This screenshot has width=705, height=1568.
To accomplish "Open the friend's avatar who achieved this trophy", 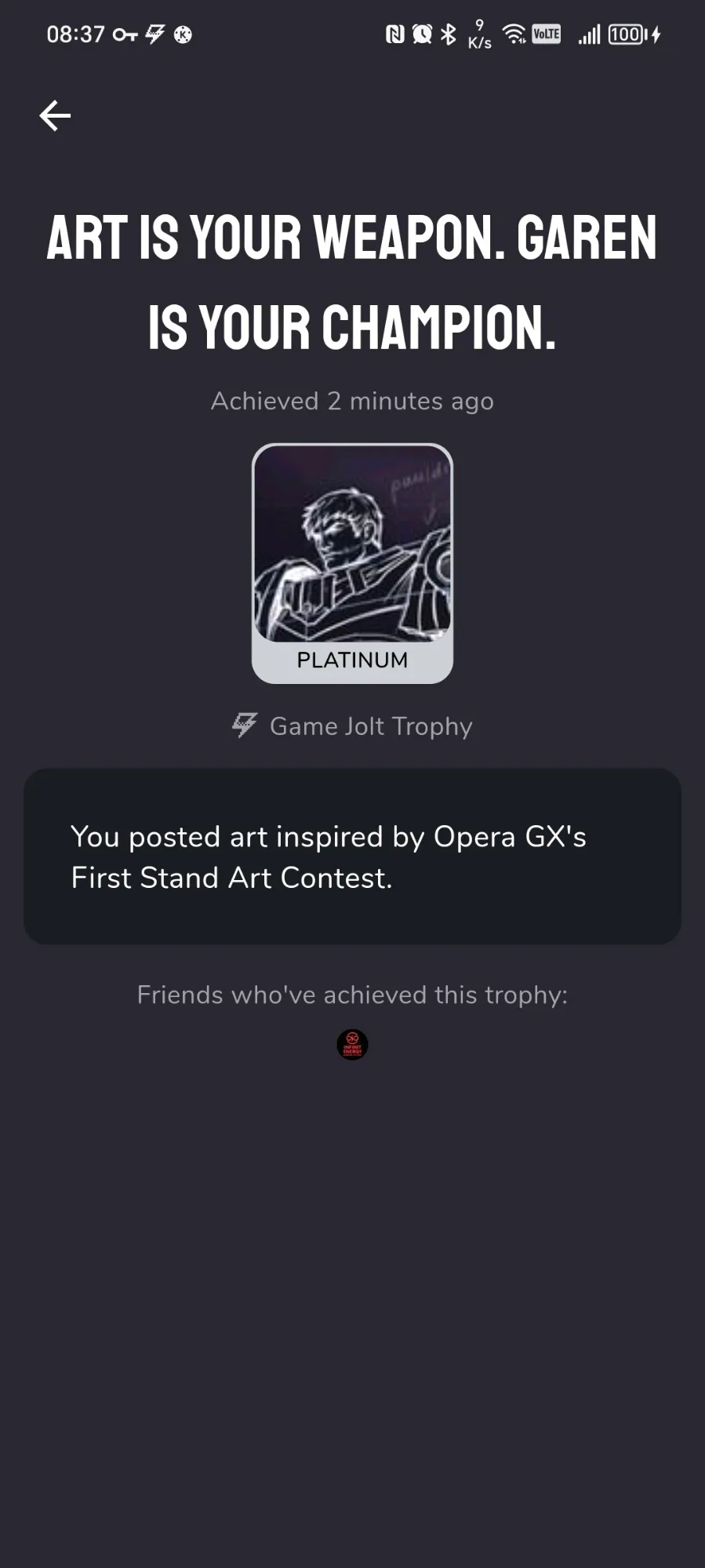I will 352,1045.
